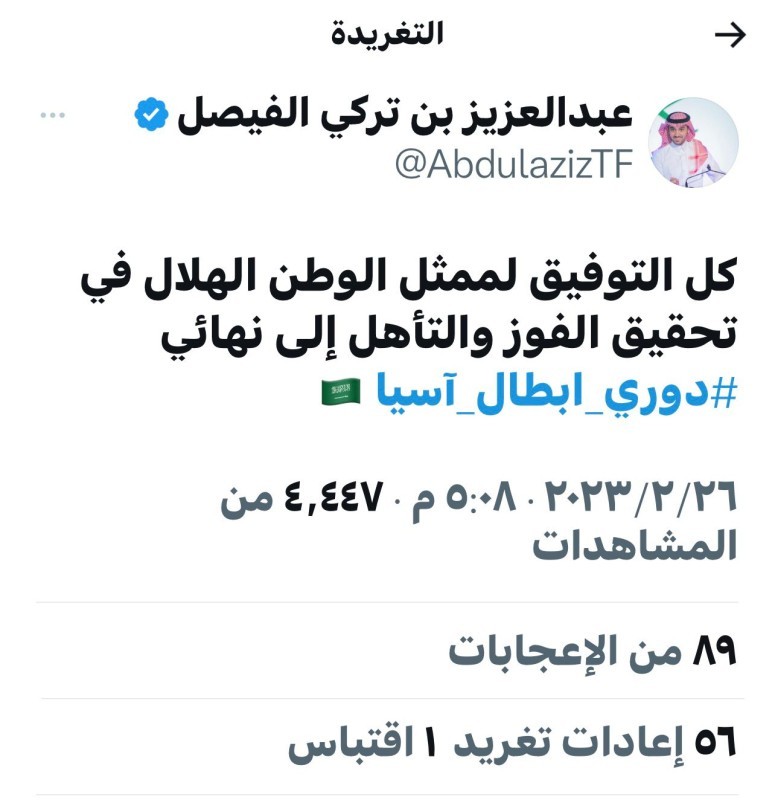Viewport: 775px width, 800px height.
Task: View the 89 likes (الإعجابات) list
Action: 592,651
